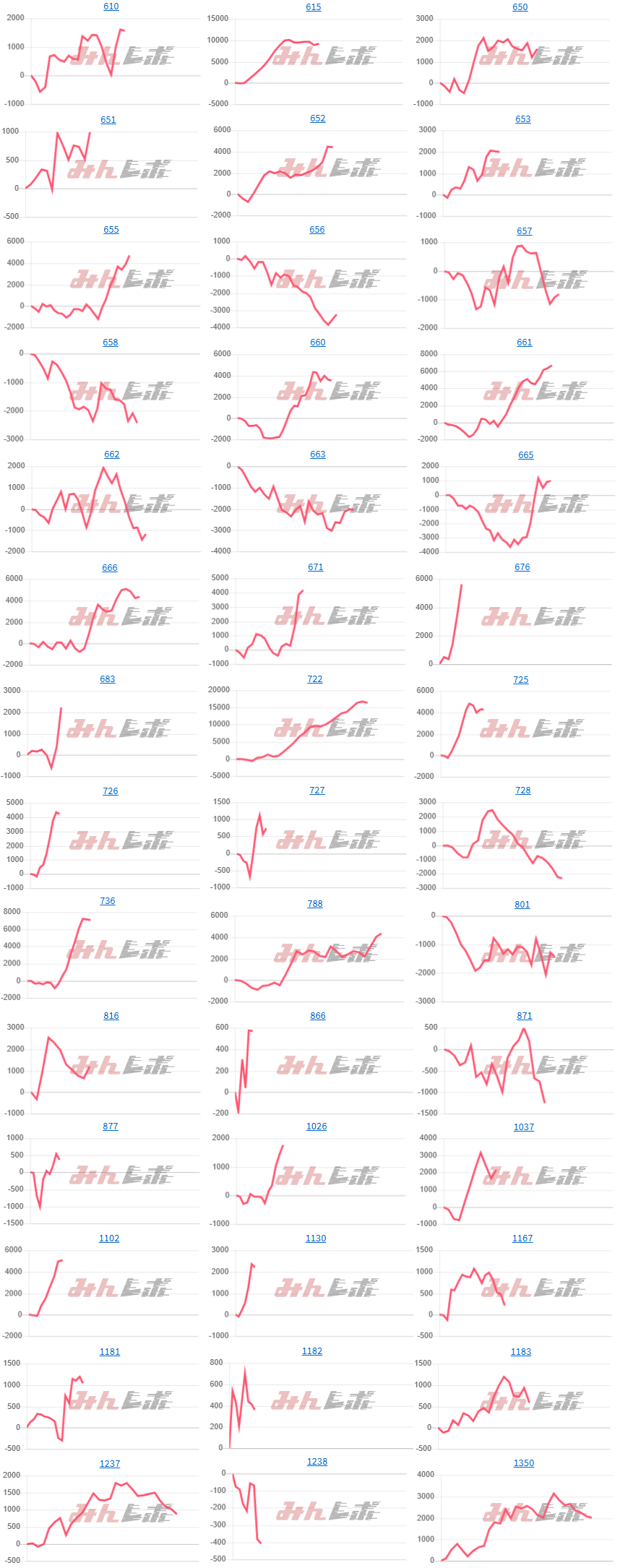Open the 652 chart link

coord(318,119)
